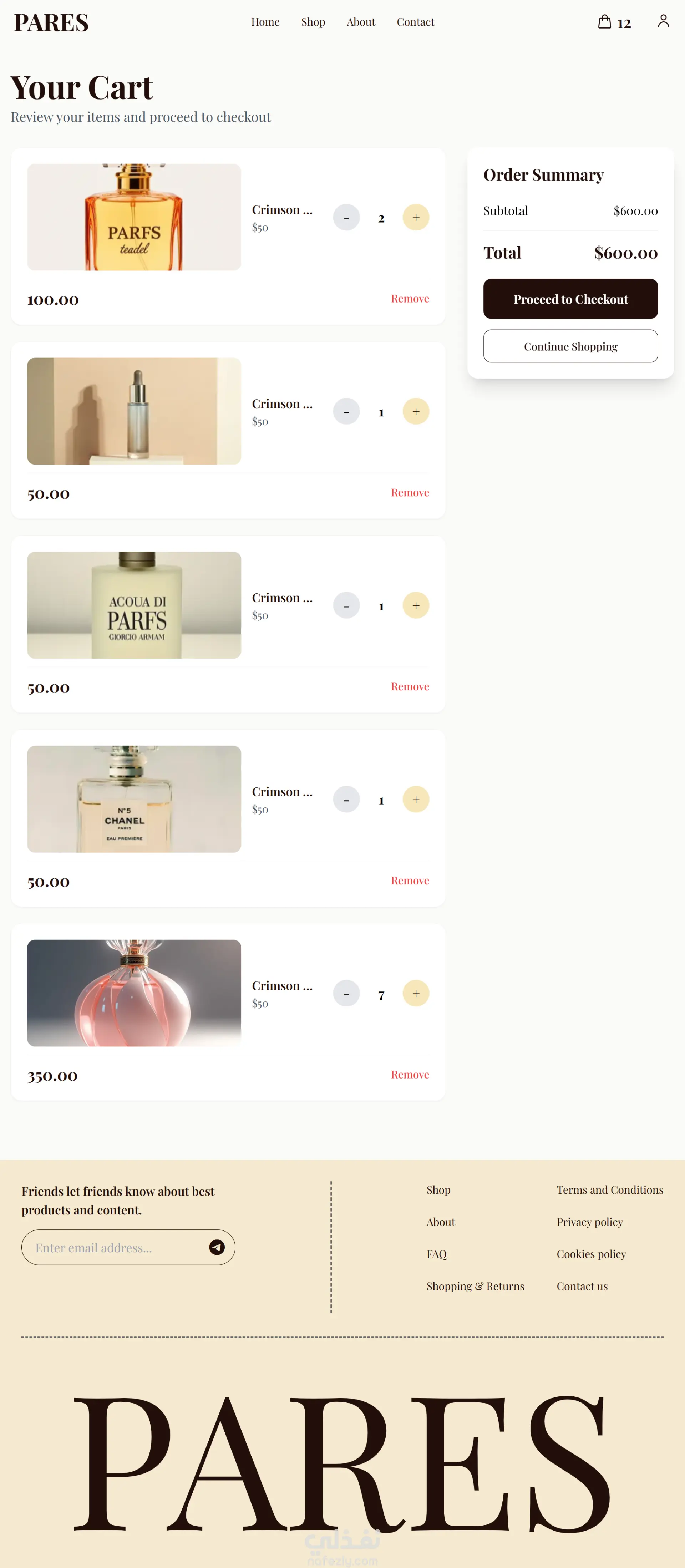Open Terms and Conditions

tap(609, 1189)
